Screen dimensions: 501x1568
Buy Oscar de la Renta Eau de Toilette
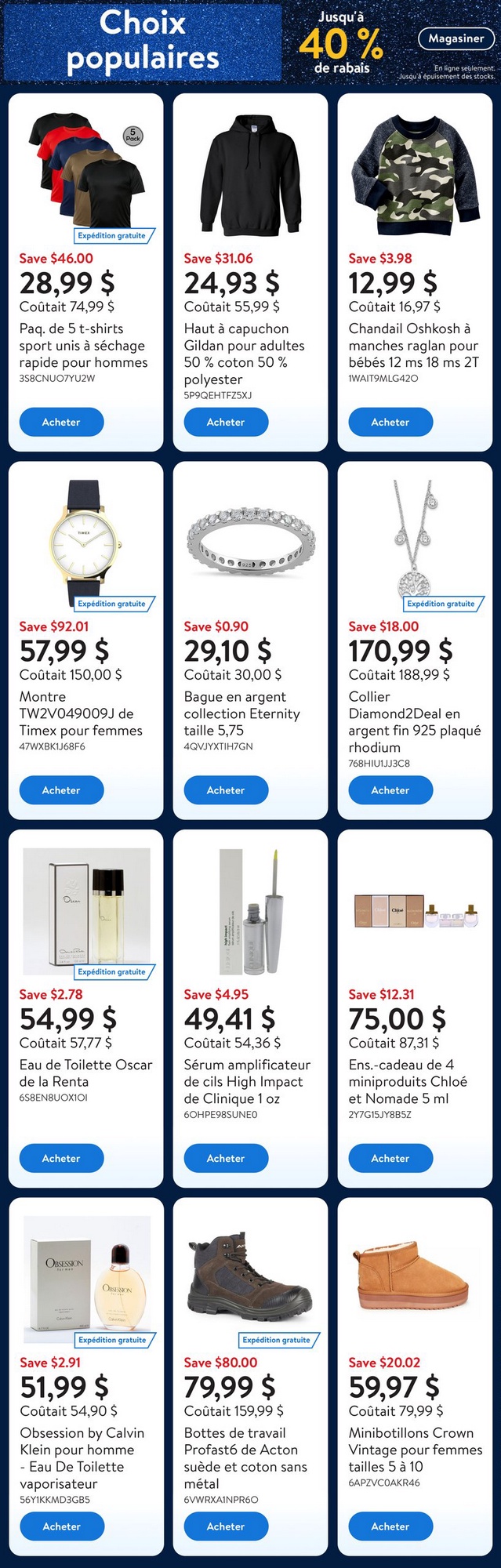click(x=61, y=1158)
